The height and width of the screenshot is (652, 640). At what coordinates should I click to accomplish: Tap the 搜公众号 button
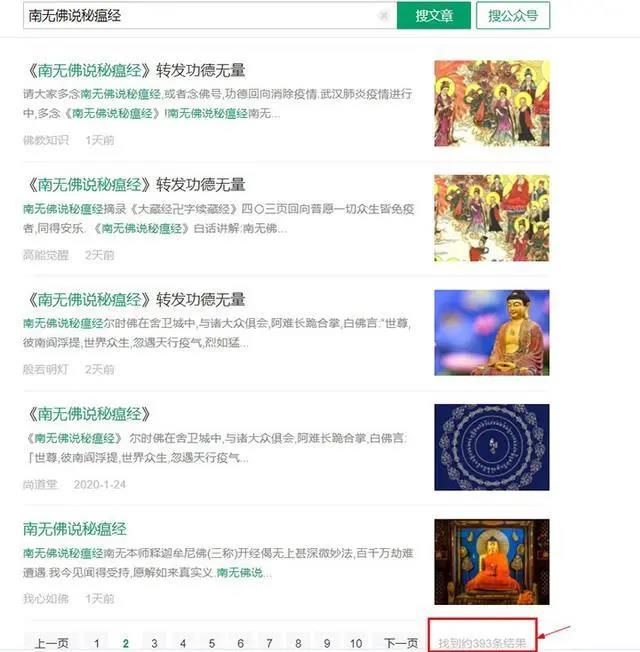click(x=512, y=16)
